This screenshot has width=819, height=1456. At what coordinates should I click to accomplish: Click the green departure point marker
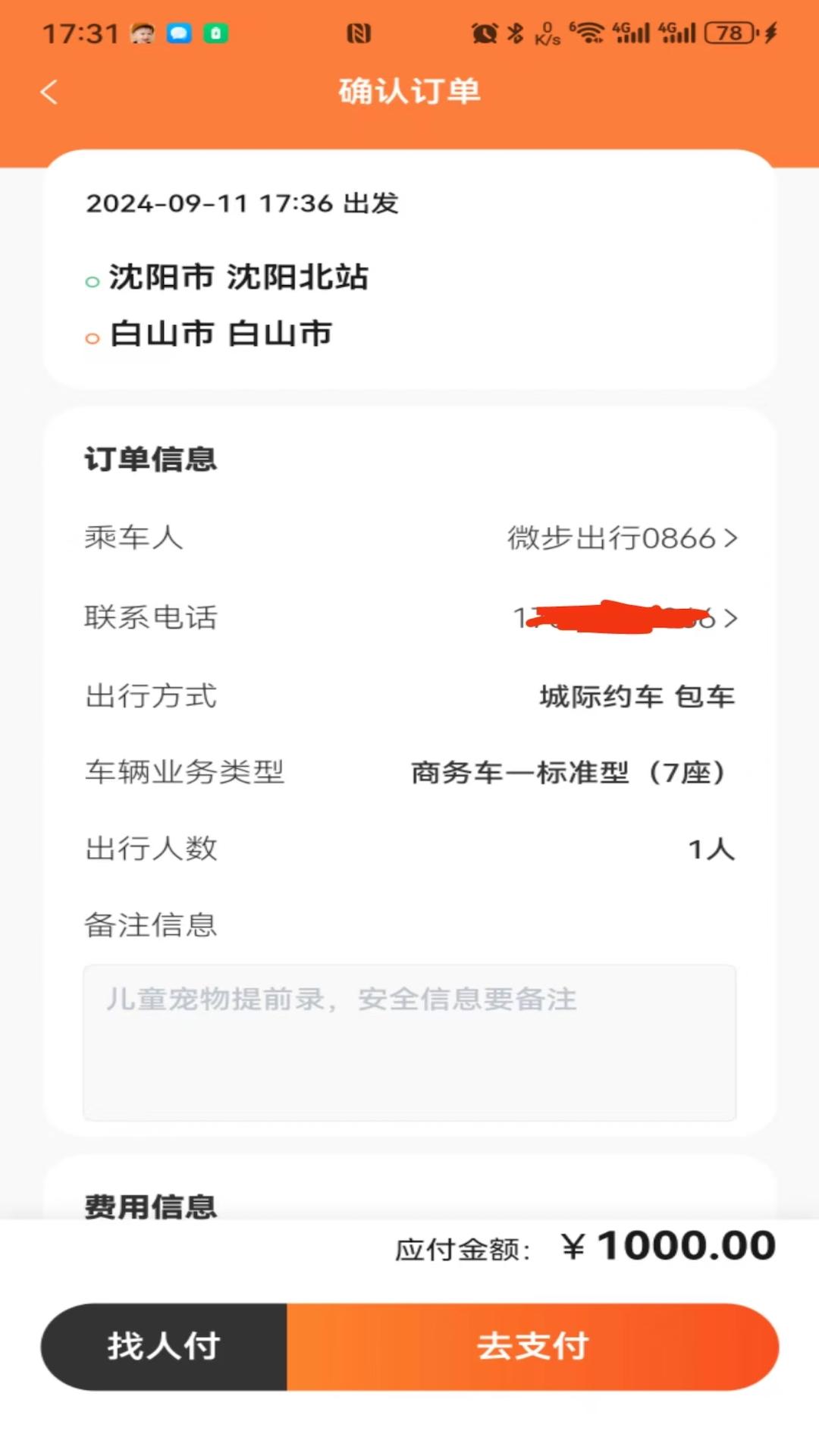(x=91, y=281)
